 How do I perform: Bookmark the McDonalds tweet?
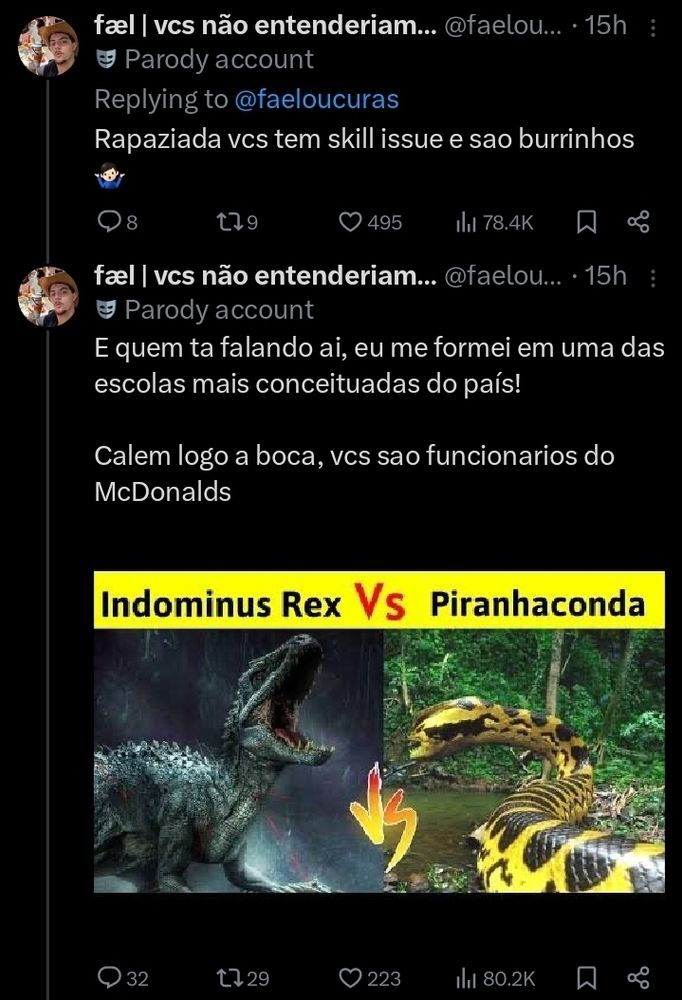coord(588,977)
